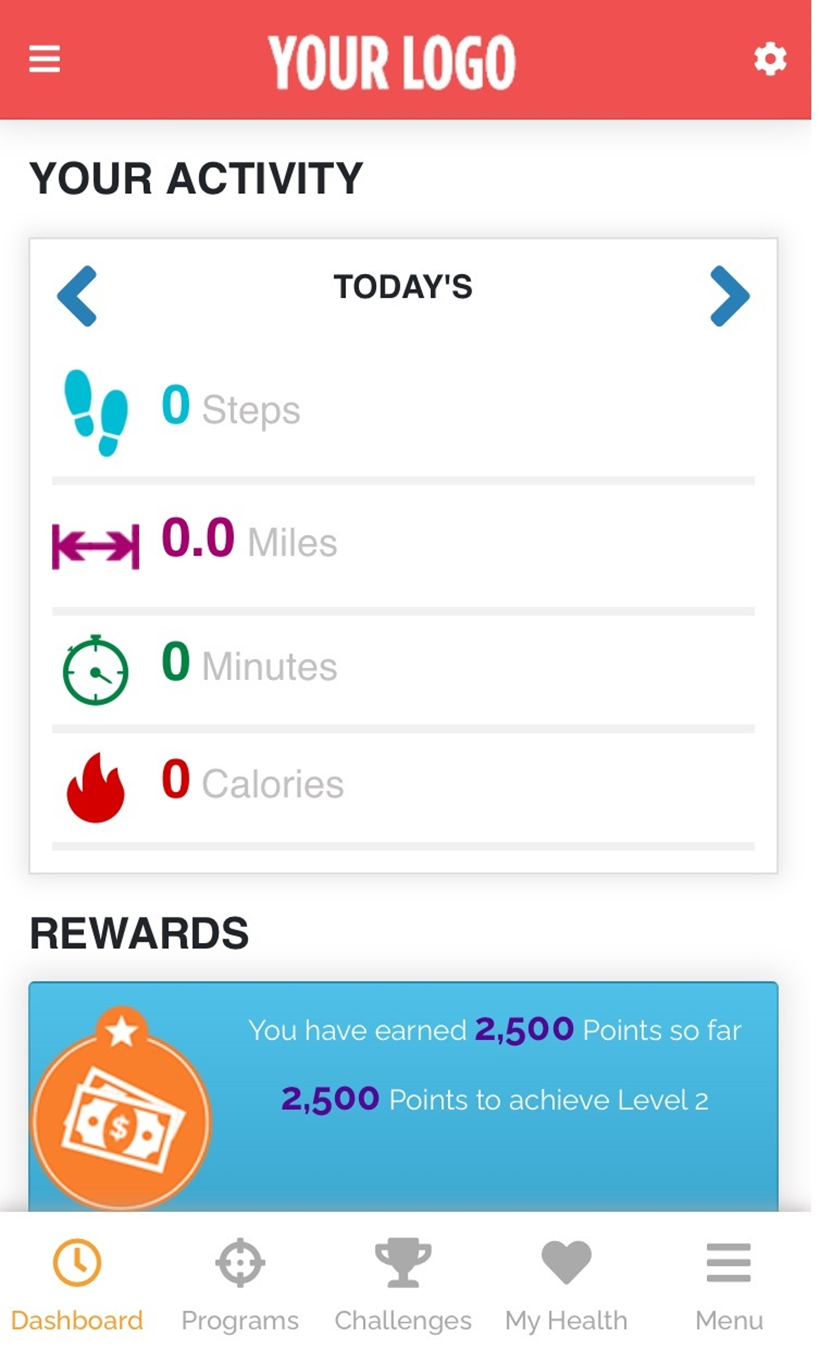Open the hamburger drawer menu
The image size is (820, 1350).
[x=44, y=60]
